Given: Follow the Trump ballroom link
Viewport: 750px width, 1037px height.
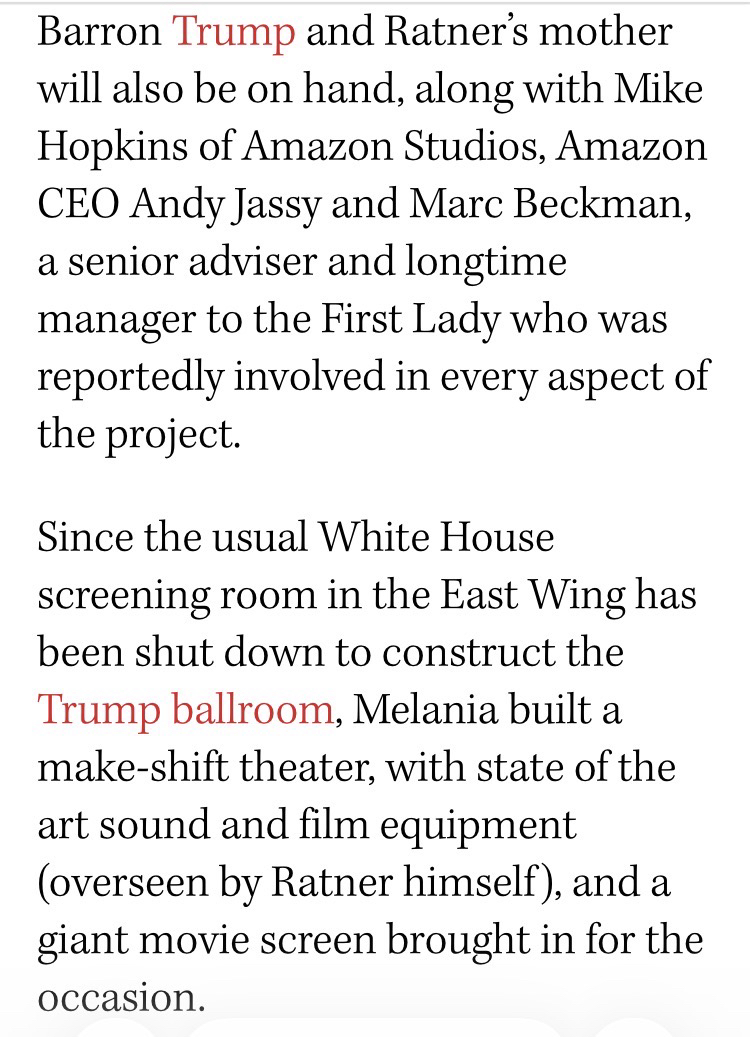Looking at the screenshot, I should point(185,710).
